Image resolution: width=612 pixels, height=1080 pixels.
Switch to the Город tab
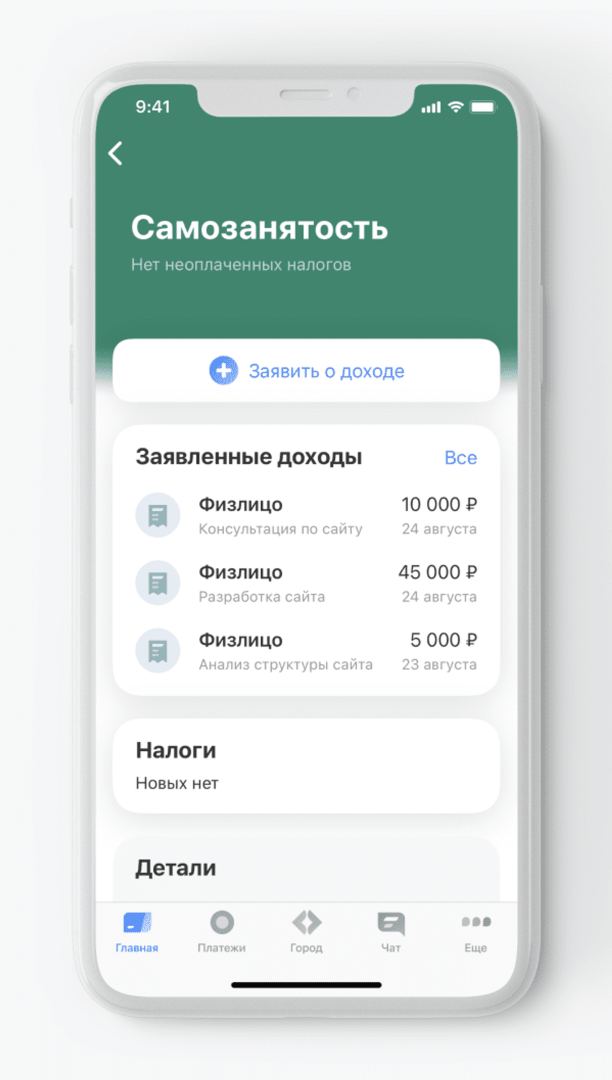point(306,931)
